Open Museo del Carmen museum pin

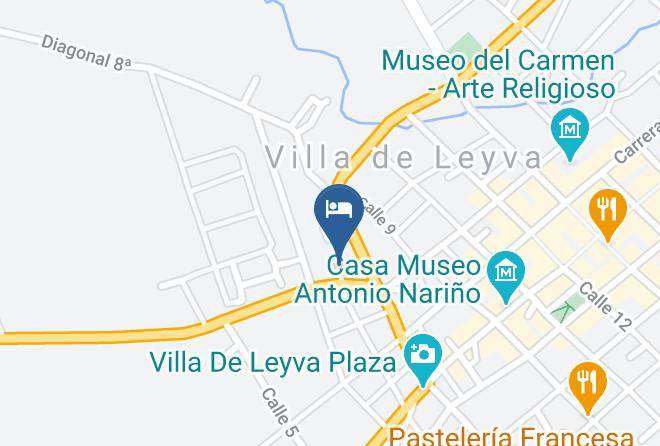point(570,134)
